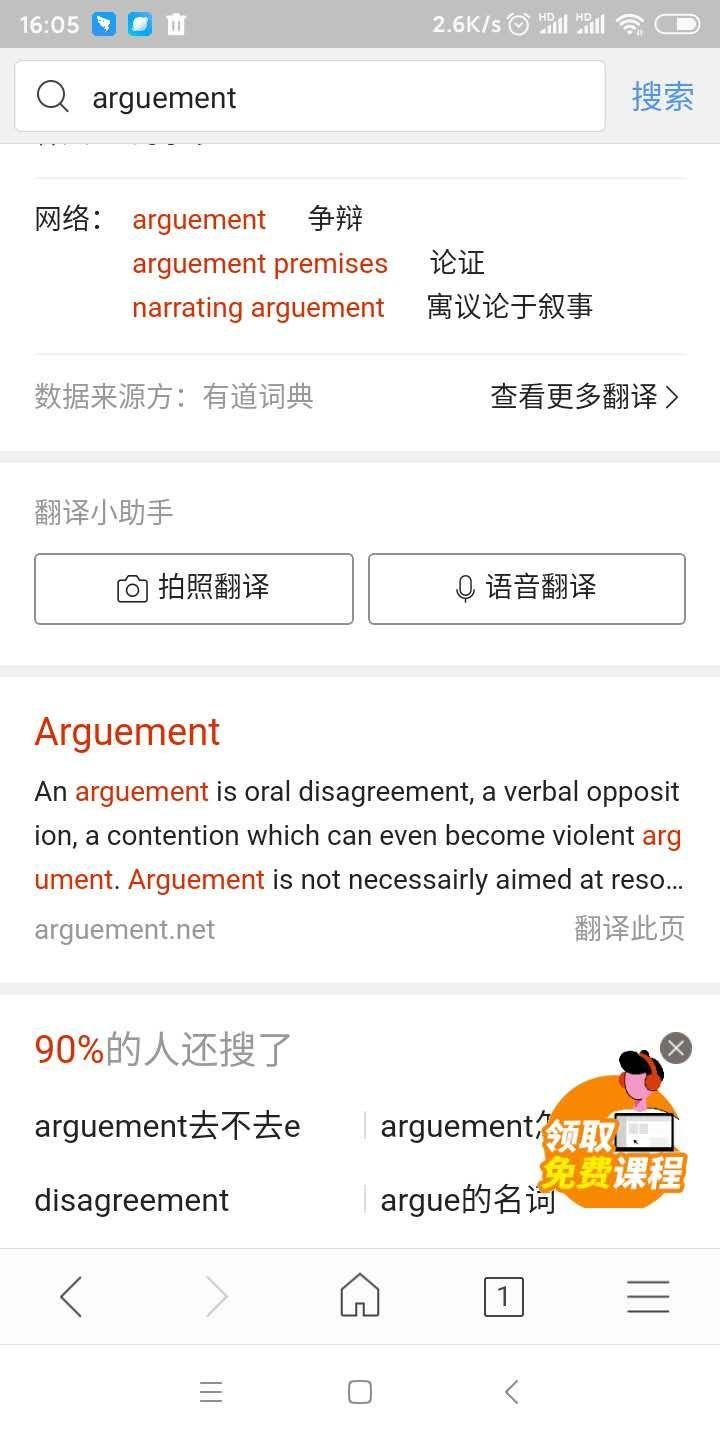Open the tab switcher showing 1
Image resolution: width=720 pixels, height=1440 pixels.
[x=503, y=1297]
